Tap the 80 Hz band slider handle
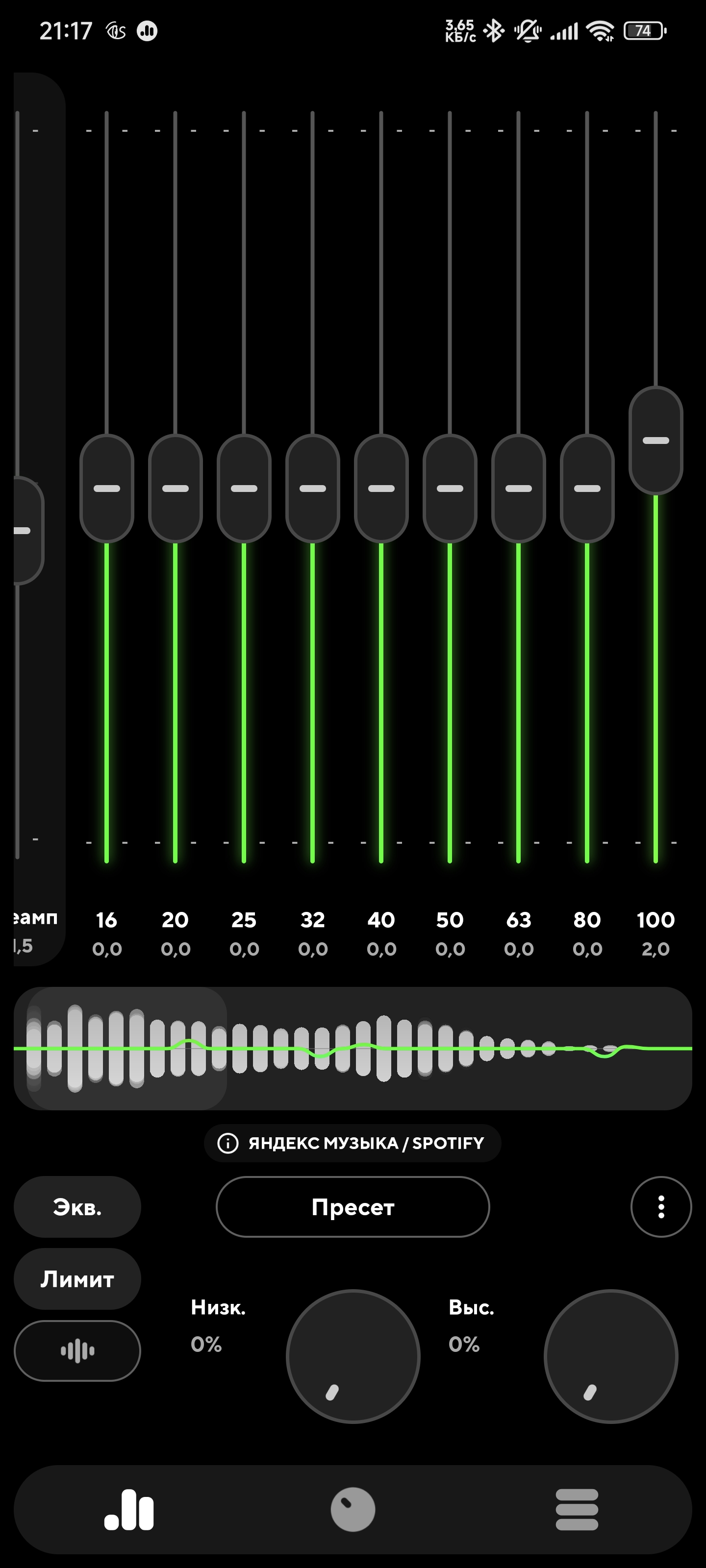This screenshot has width=706, height=1568. pyautogui.click(x=587, y=488)
